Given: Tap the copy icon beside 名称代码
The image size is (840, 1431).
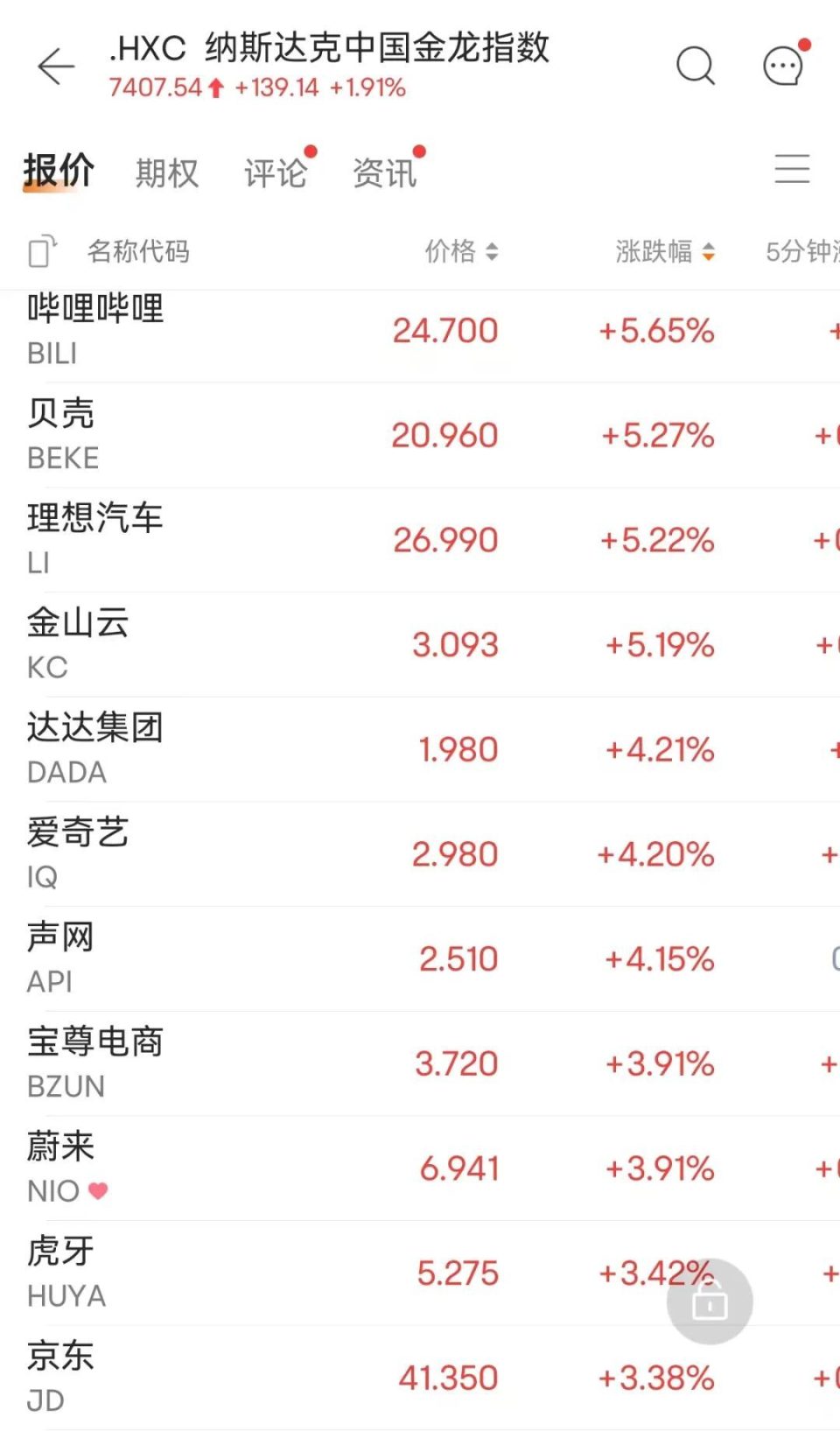Looking at the screenshot, I should [x=43, y=252].
